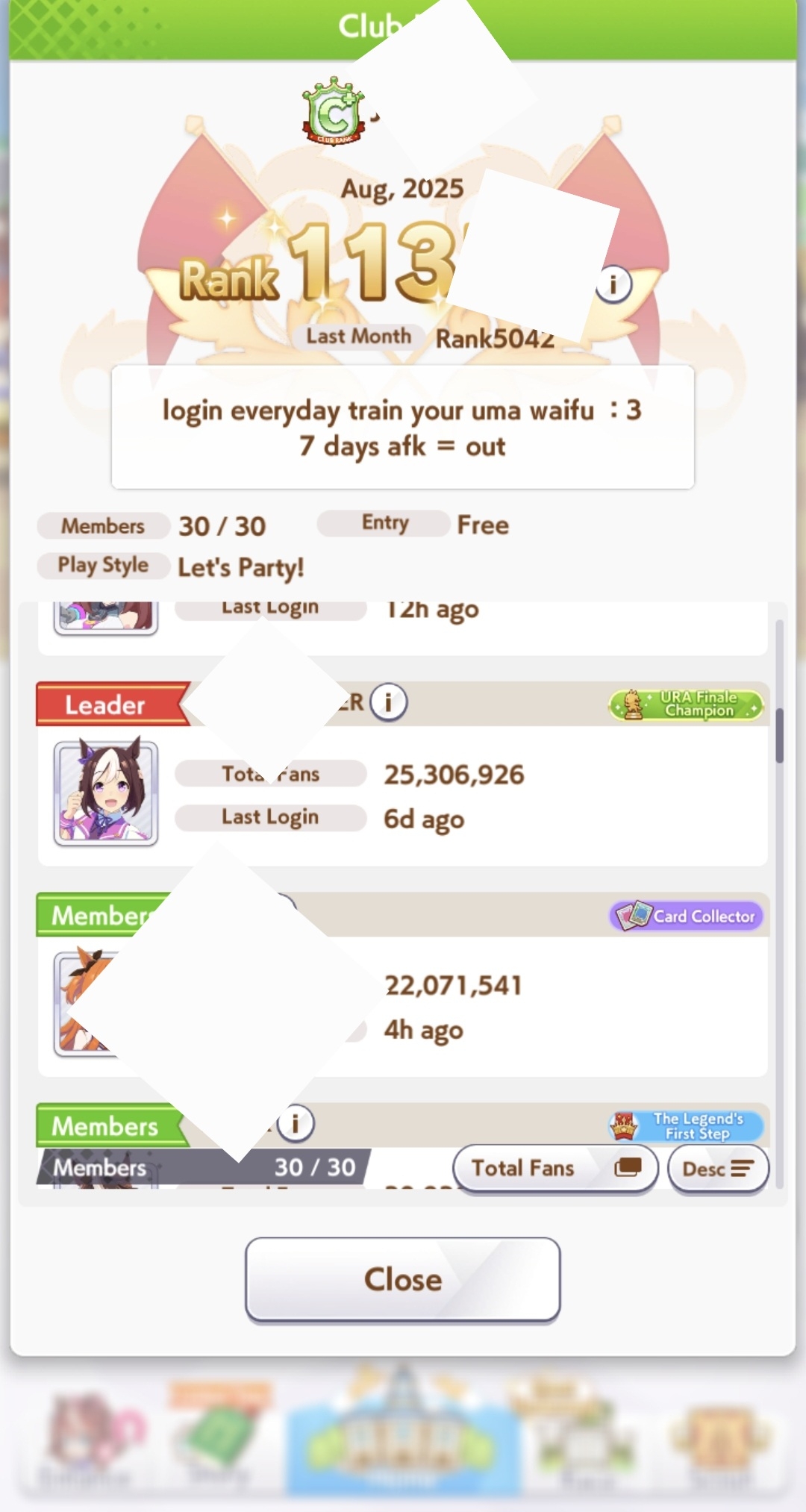Close the club info dialog
This screenshot has height=1512, width=806.
[x=402, y=1279]
